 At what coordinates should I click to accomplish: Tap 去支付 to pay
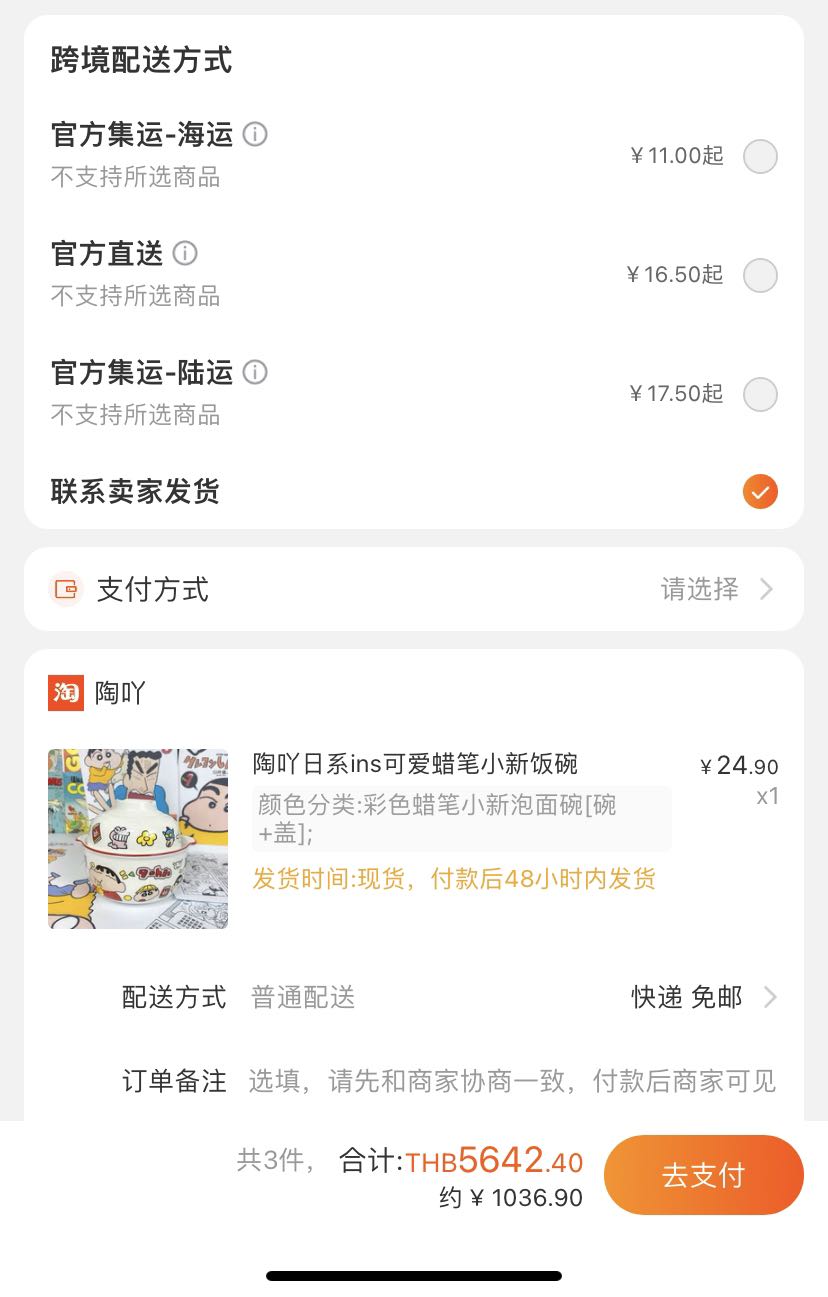[703, 1175]
